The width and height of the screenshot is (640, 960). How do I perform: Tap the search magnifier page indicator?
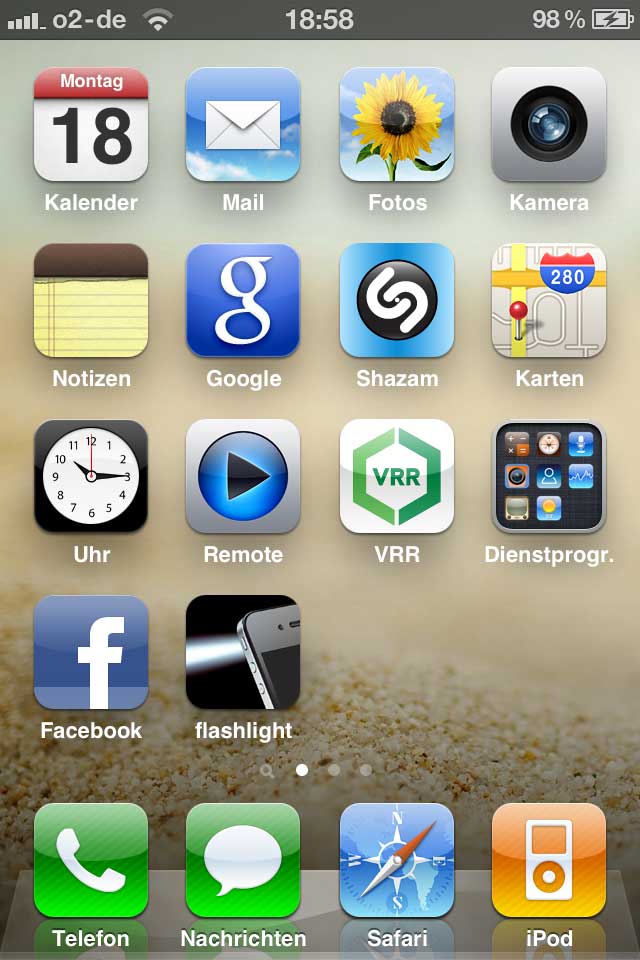click(x=267, y=771)
